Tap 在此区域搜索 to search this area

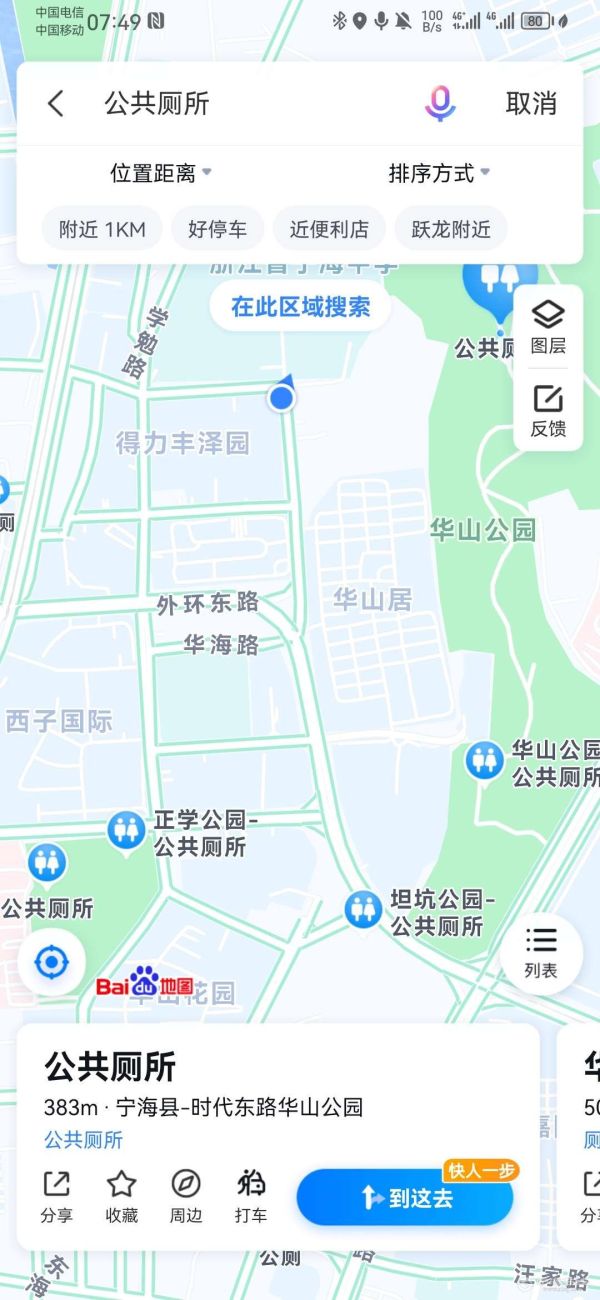300,307
